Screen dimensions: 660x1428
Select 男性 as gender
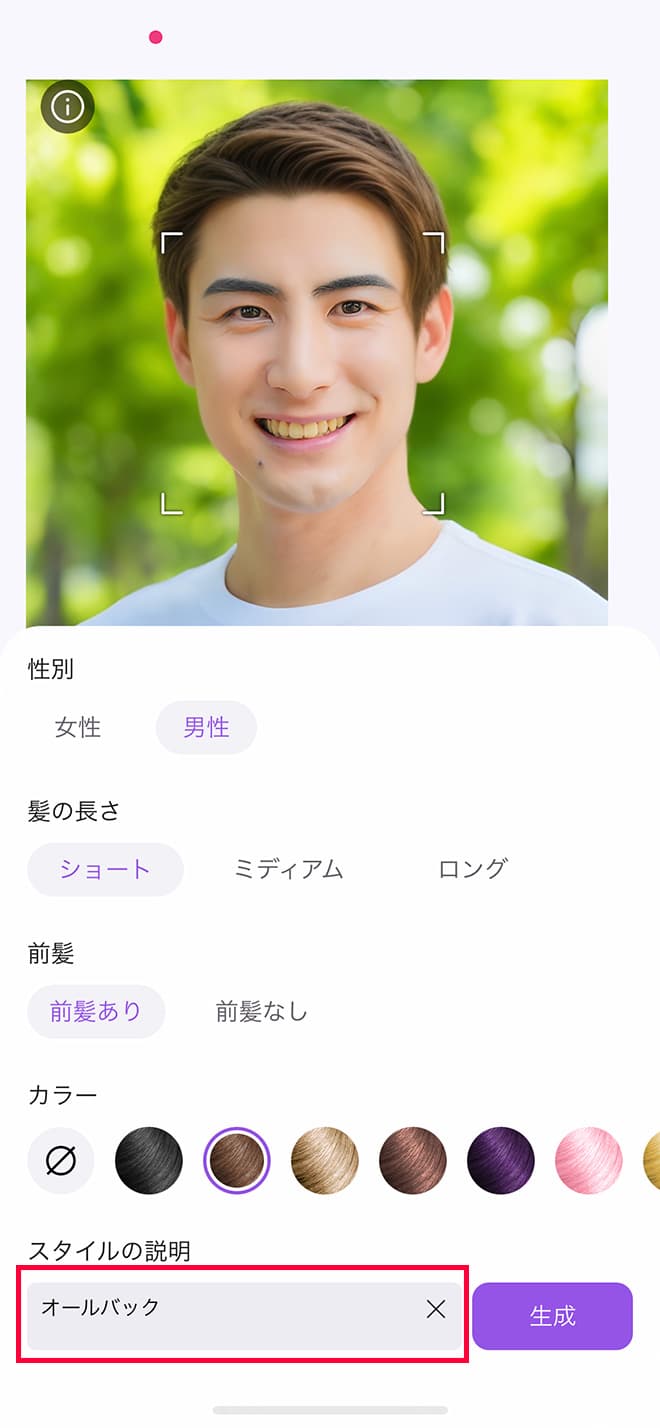coord(206,728)
